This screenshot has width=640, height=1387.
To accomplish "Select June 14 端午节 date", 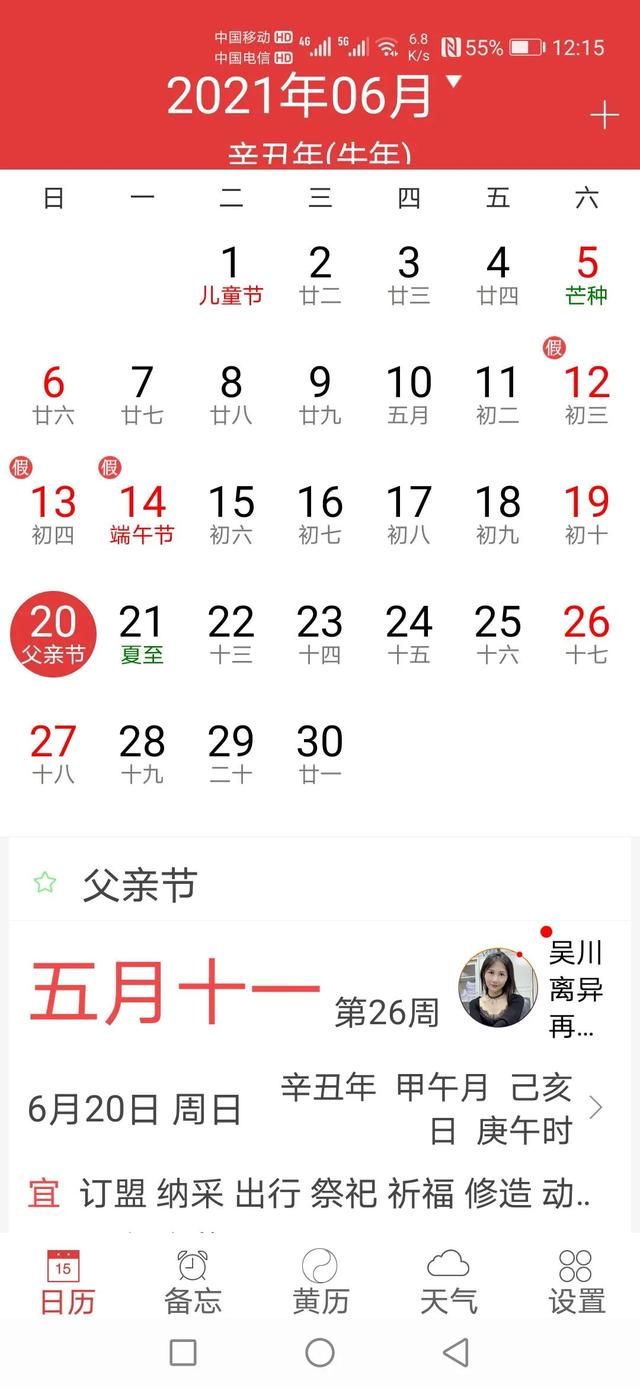I will pos(142,514).
